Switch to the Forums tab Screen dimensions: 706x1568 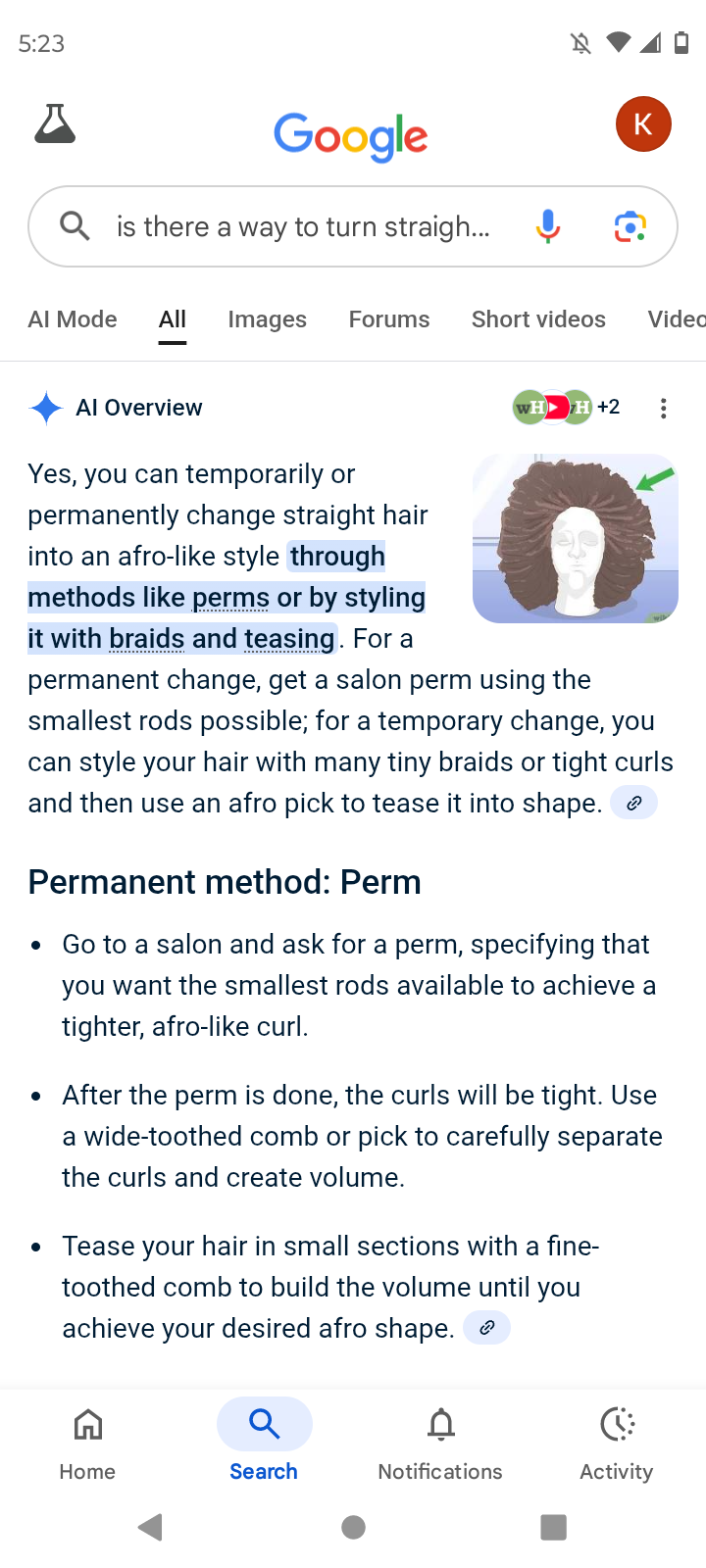coord(389,319)
